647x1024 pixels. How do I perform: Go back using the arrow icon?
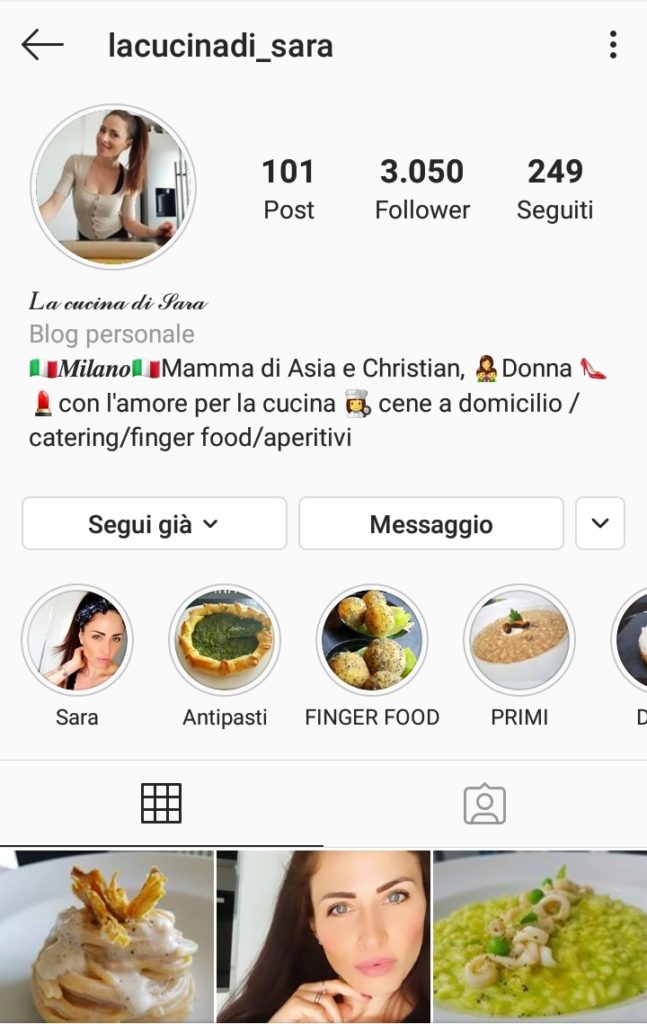click(x=42, y=45)
